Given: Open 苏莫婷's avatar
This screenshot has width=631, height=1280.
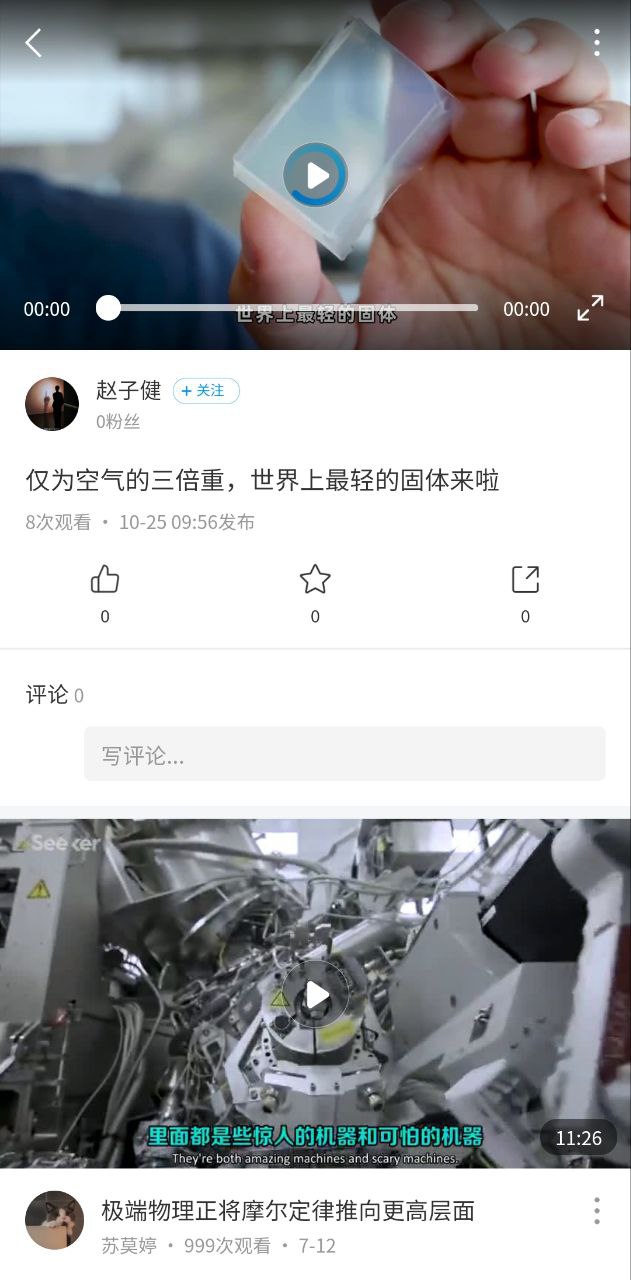Looking at the screenshot, I should pos(54,1220).
